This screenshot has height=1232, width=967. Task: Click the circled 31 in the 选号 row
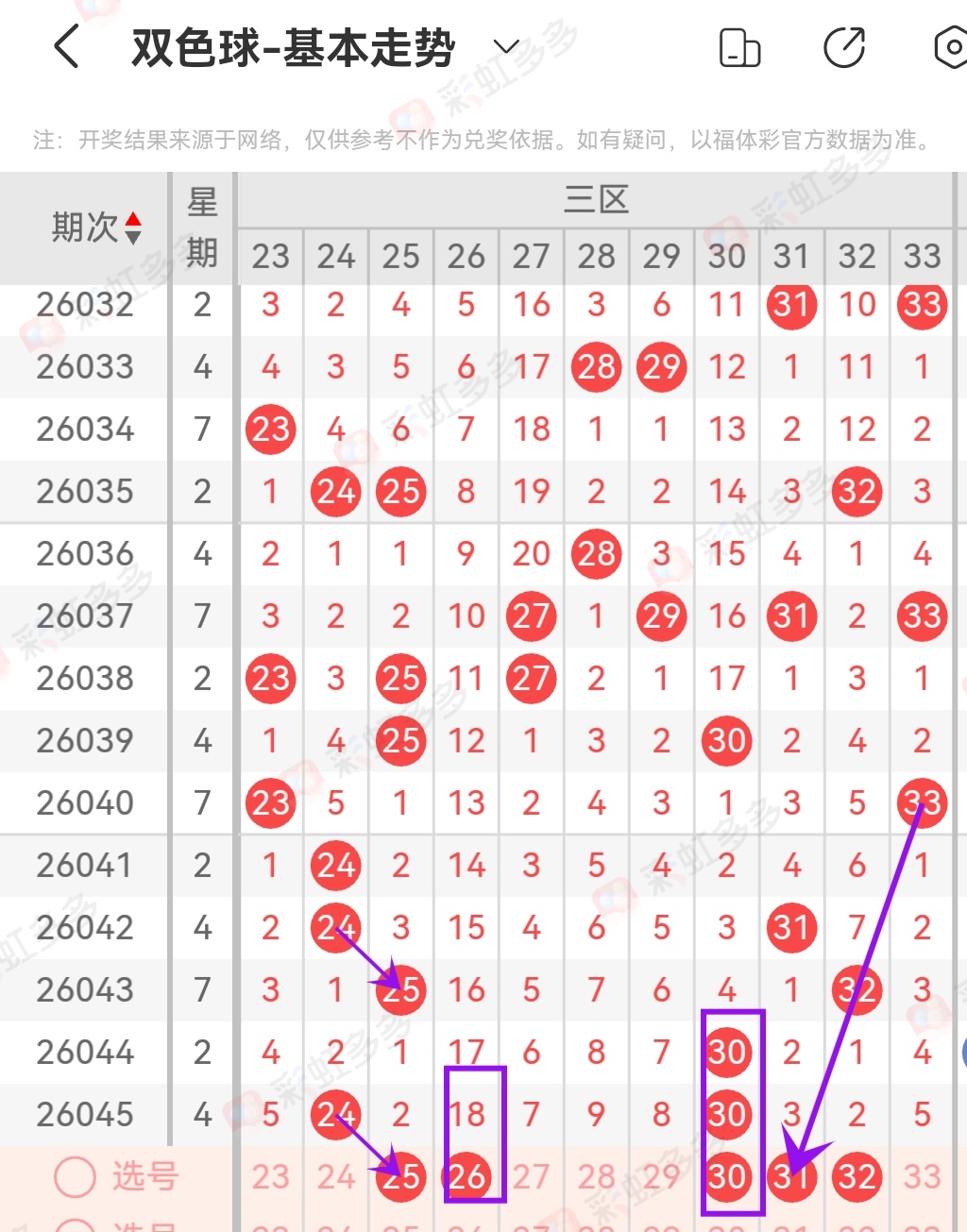pos(791,1177)
